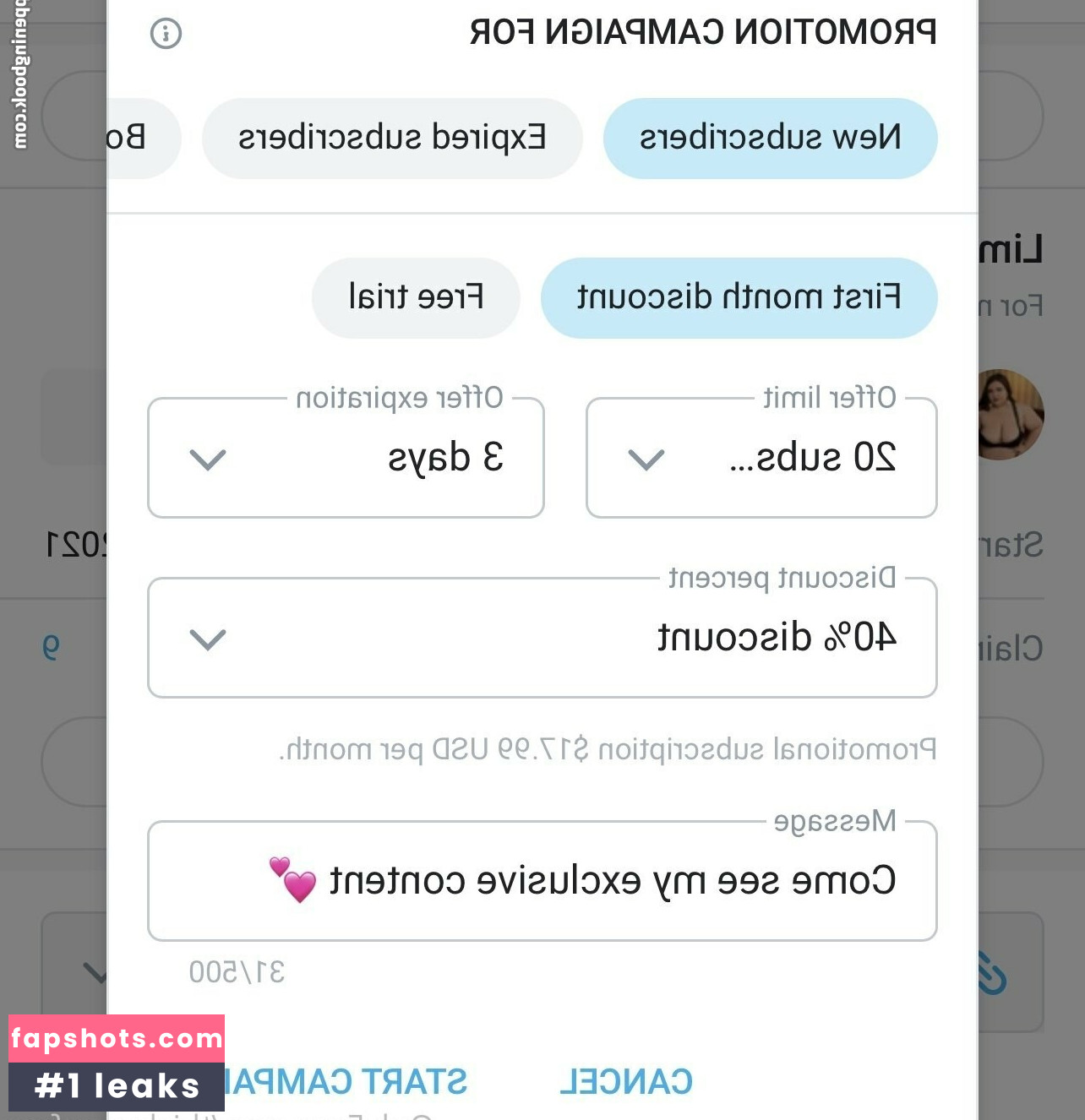Edit the Message text field
Screen dimensions: 1085x1120
click(542, 881)
